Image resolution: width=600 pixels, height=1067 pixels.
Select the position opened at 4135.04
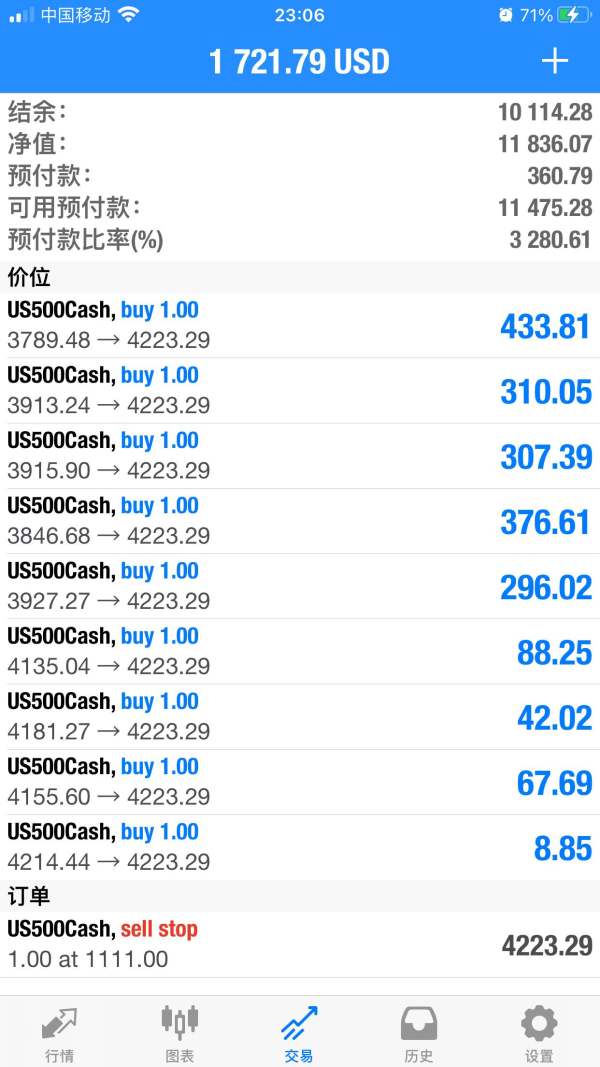coord(300,651)
